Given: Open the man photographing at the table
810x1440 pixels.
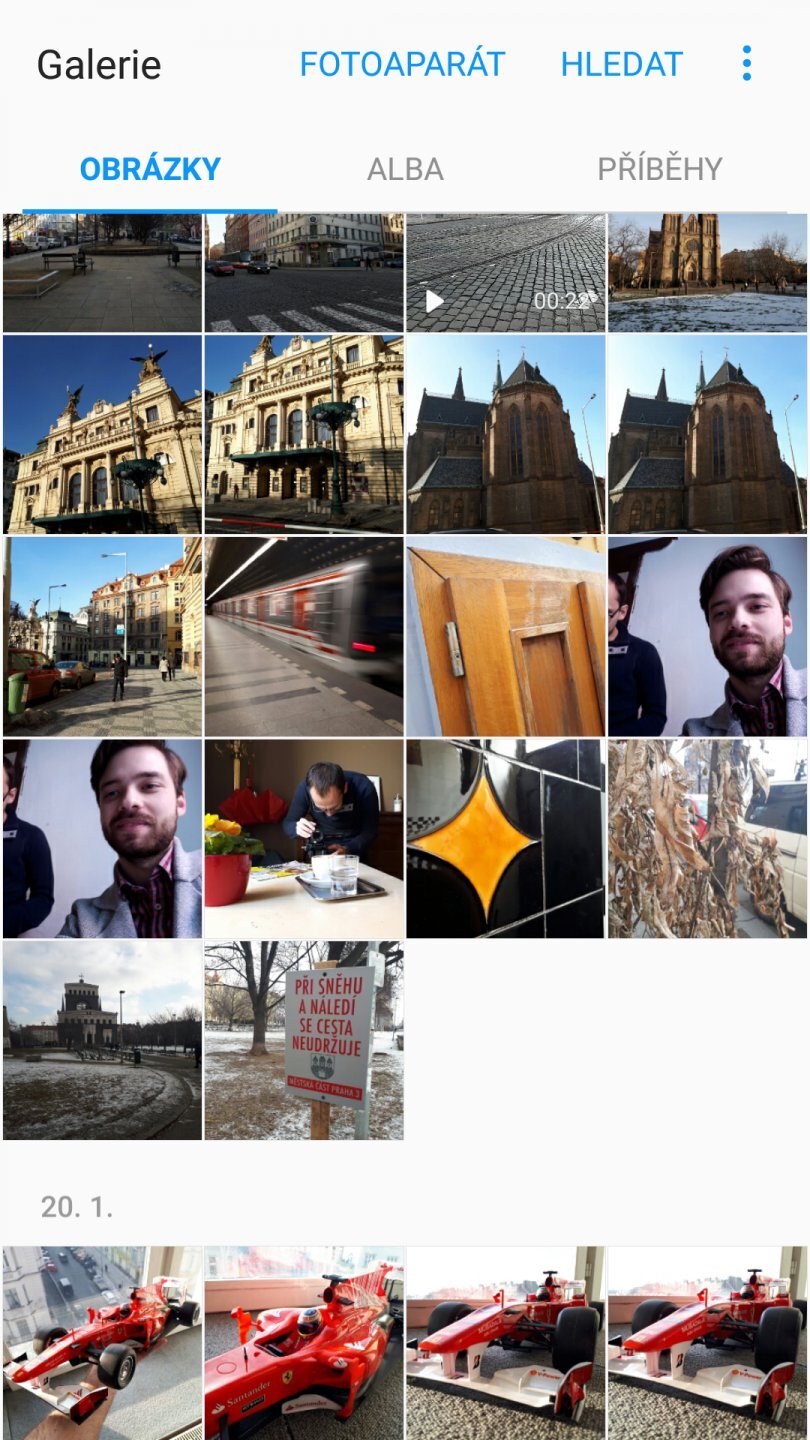Looking at the screenshot, I should (304, 838).
